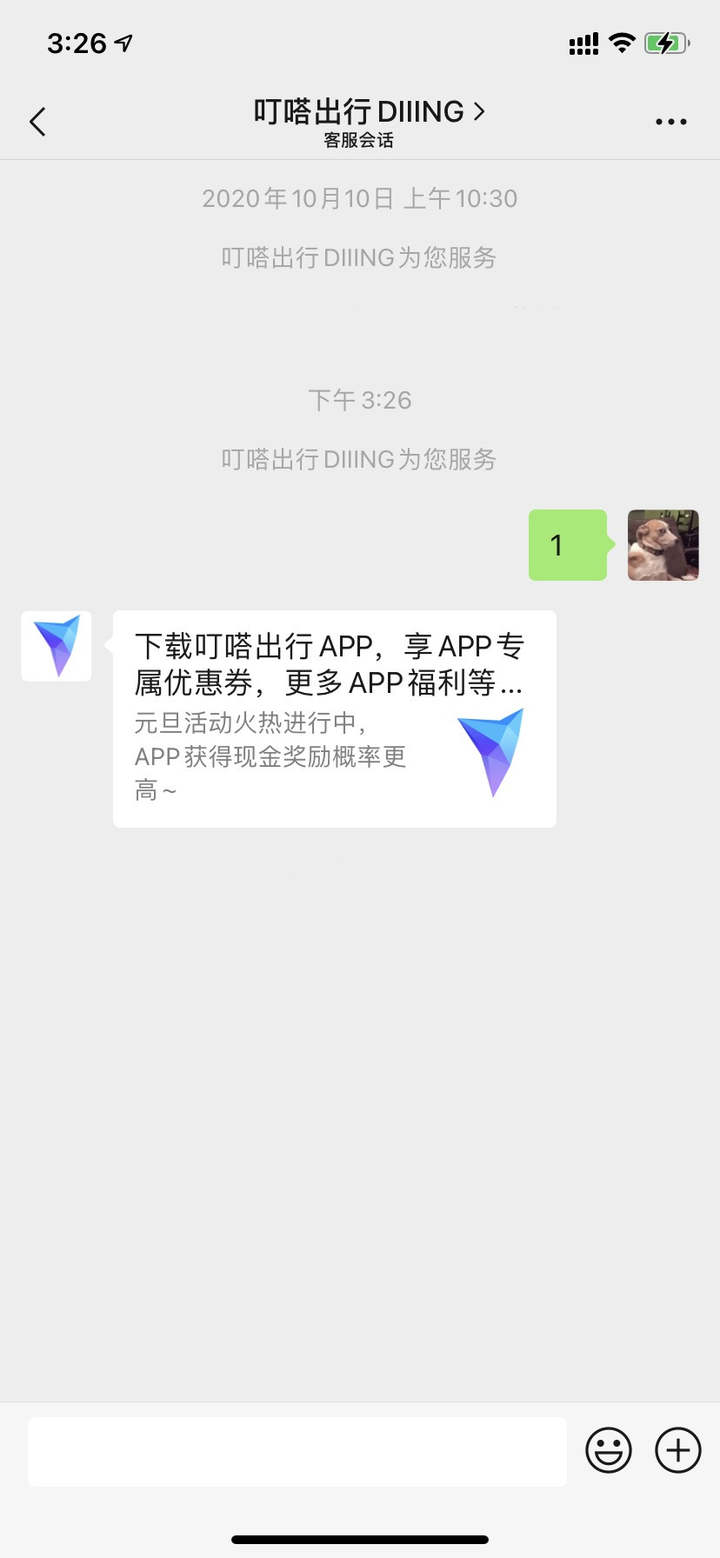Tap the back arrow to leave the chat
Screen dimensions: 720x1558
point(36,121)
